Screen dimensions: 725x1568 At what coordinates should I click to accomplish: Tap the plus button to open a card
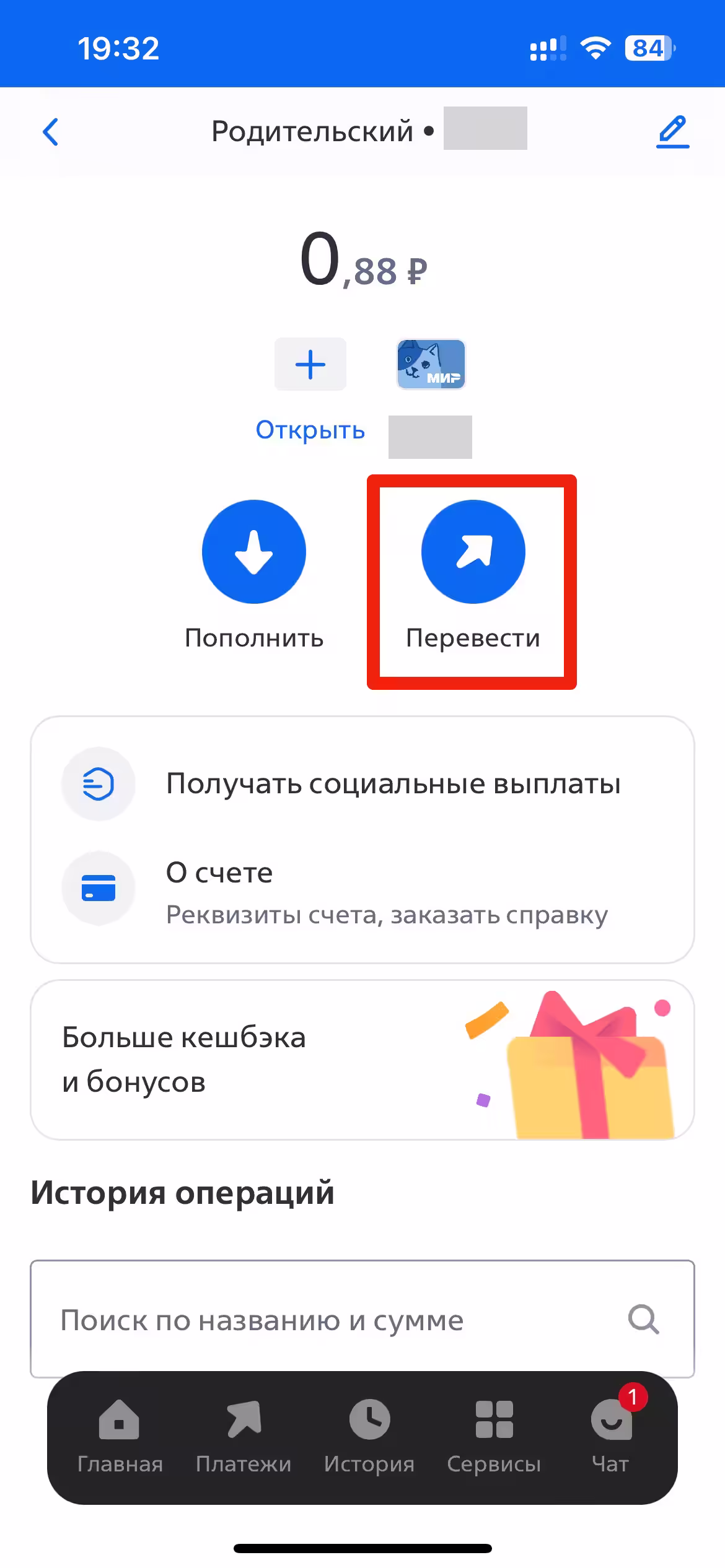point(310,364)
